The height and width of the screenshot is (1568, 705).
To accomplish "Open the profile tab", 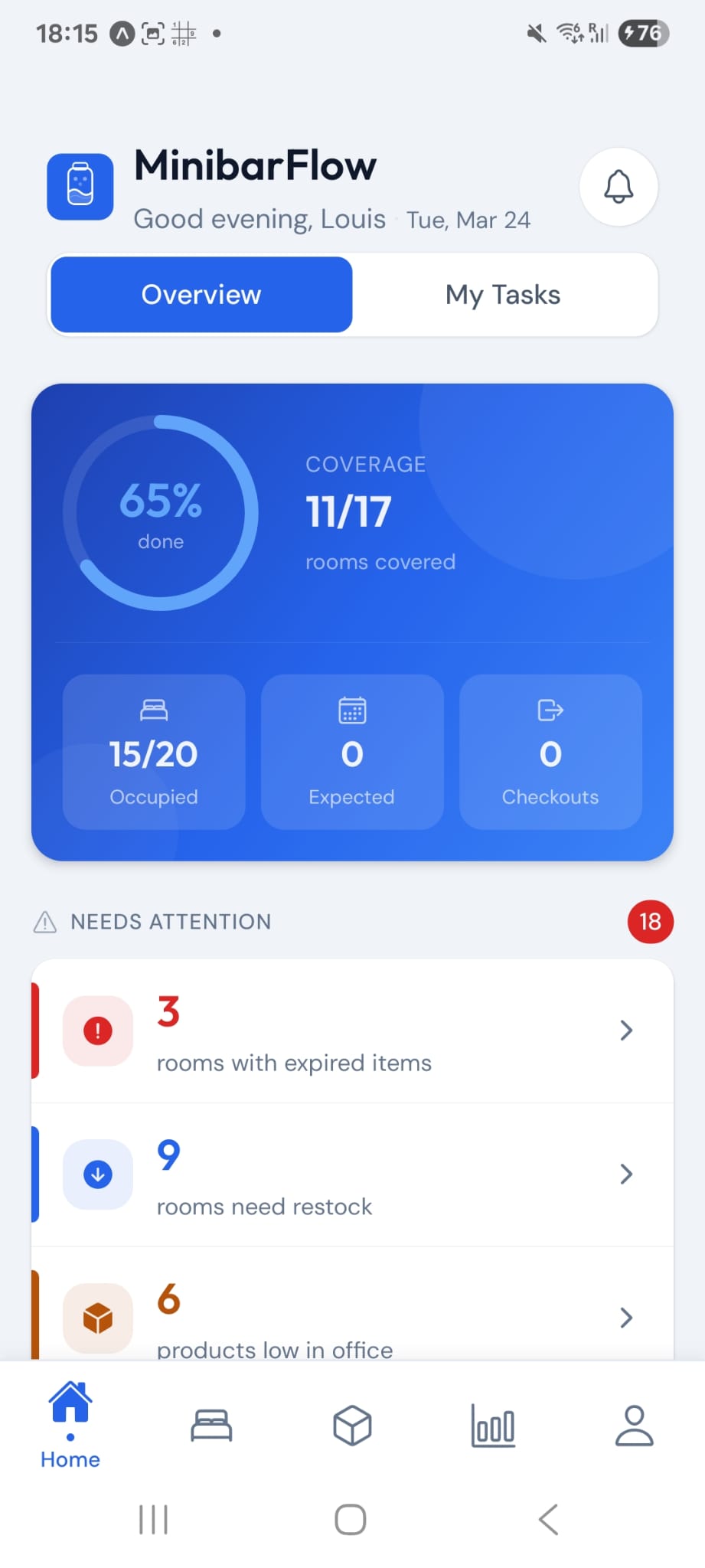I will coord(635,1426).
